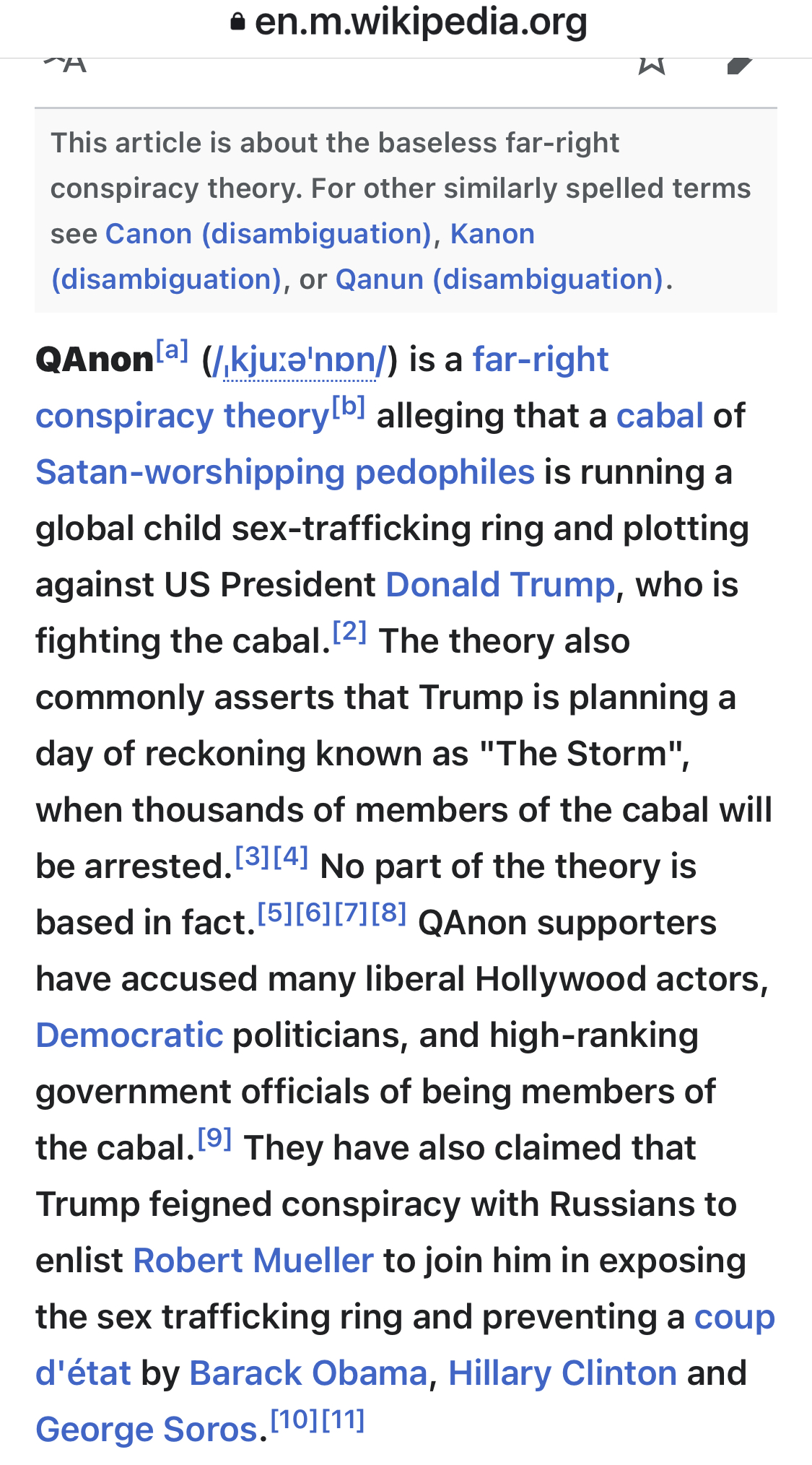Open Satan-worshipping pedophiles link

click(285, 473)
